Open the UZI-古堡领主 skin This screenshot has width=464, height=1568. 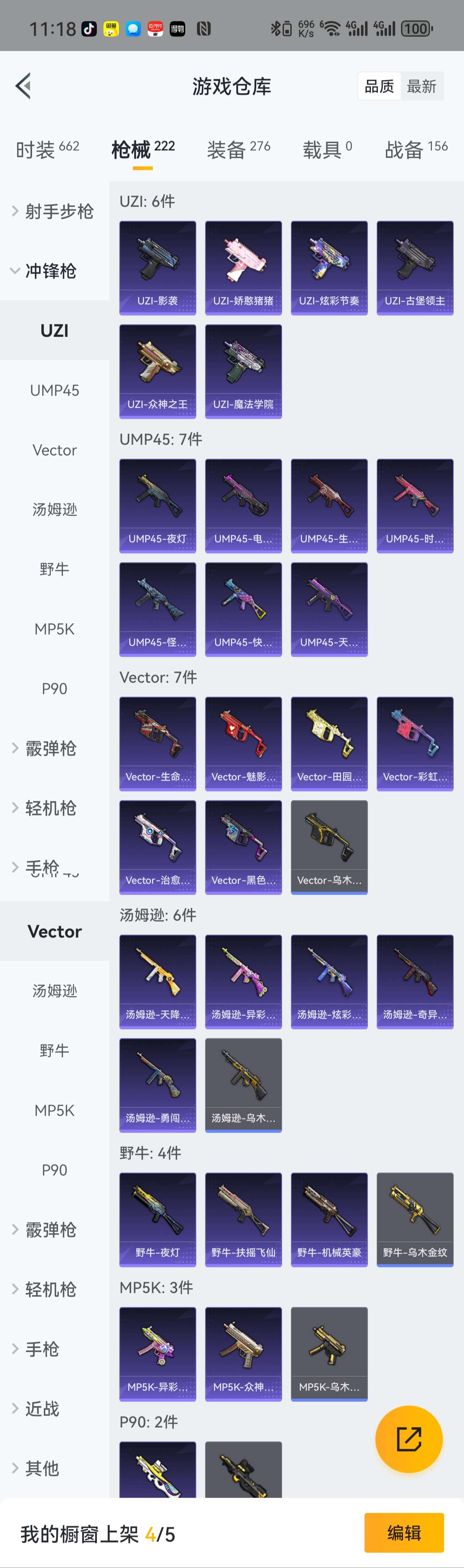coord(415,268)
